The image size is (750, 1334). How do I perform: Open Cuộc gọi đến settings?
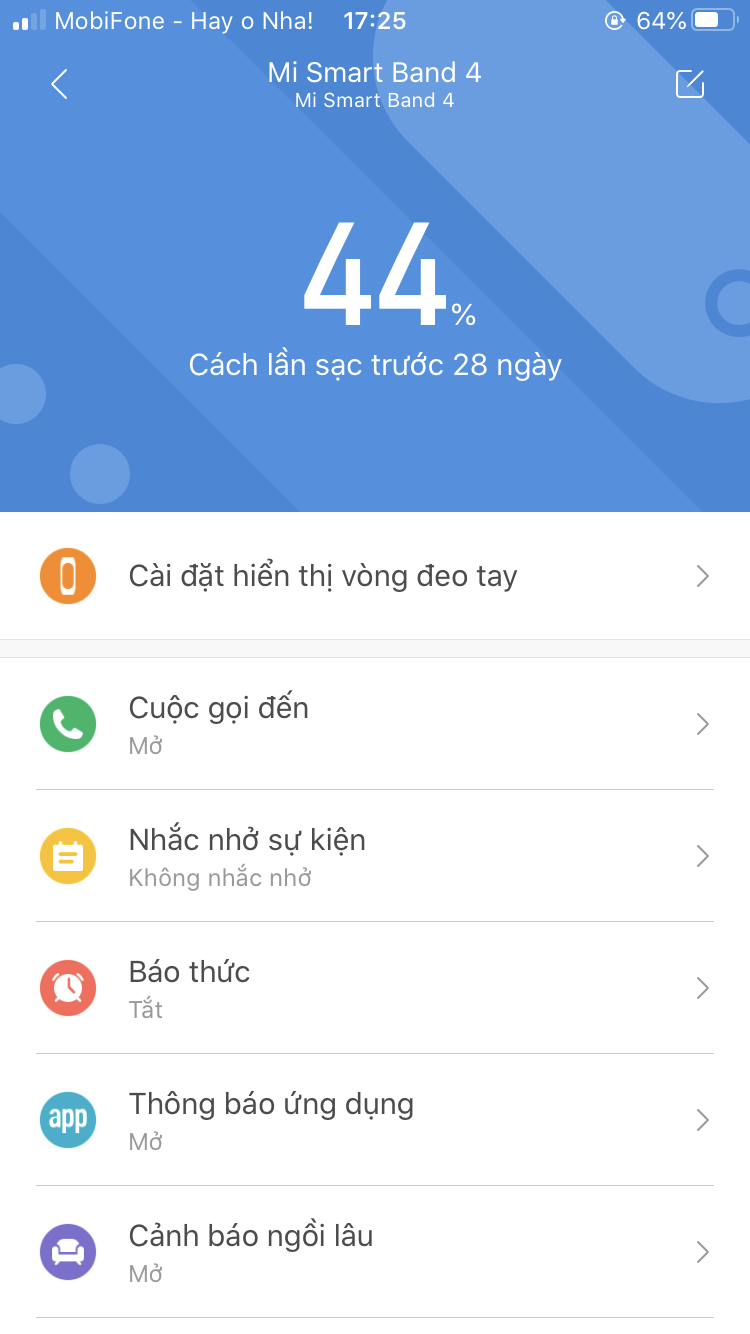pos(375,724)
